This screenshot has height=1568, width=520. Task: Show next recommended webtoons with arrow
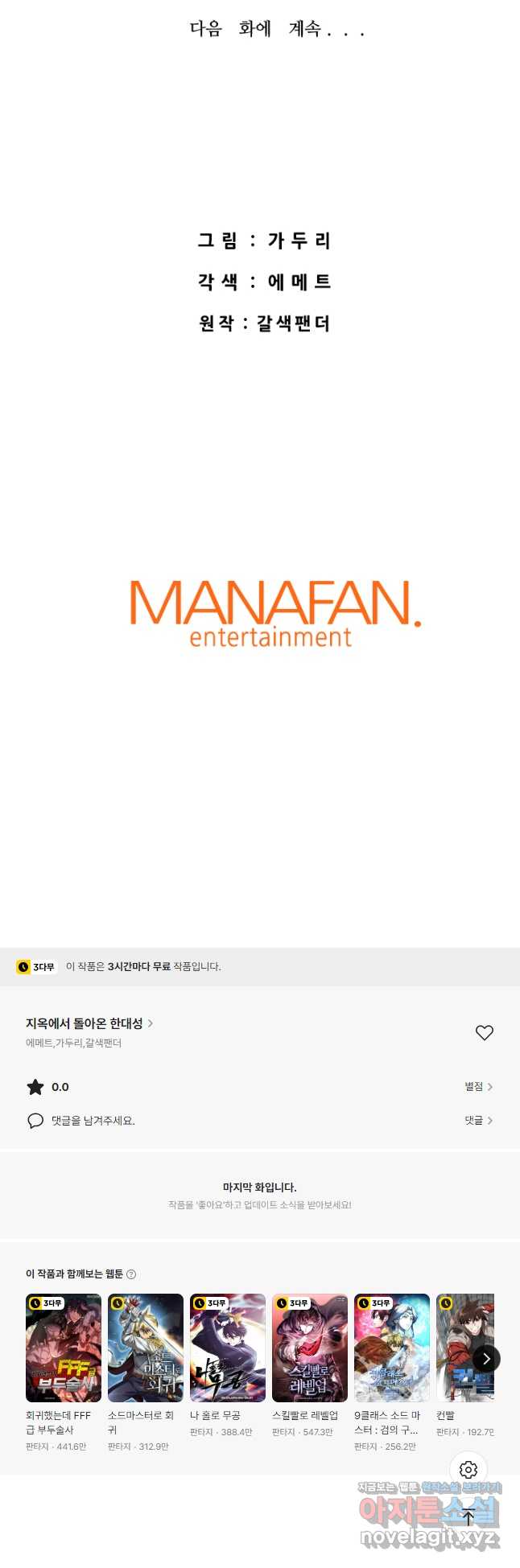pos(486,1359)
